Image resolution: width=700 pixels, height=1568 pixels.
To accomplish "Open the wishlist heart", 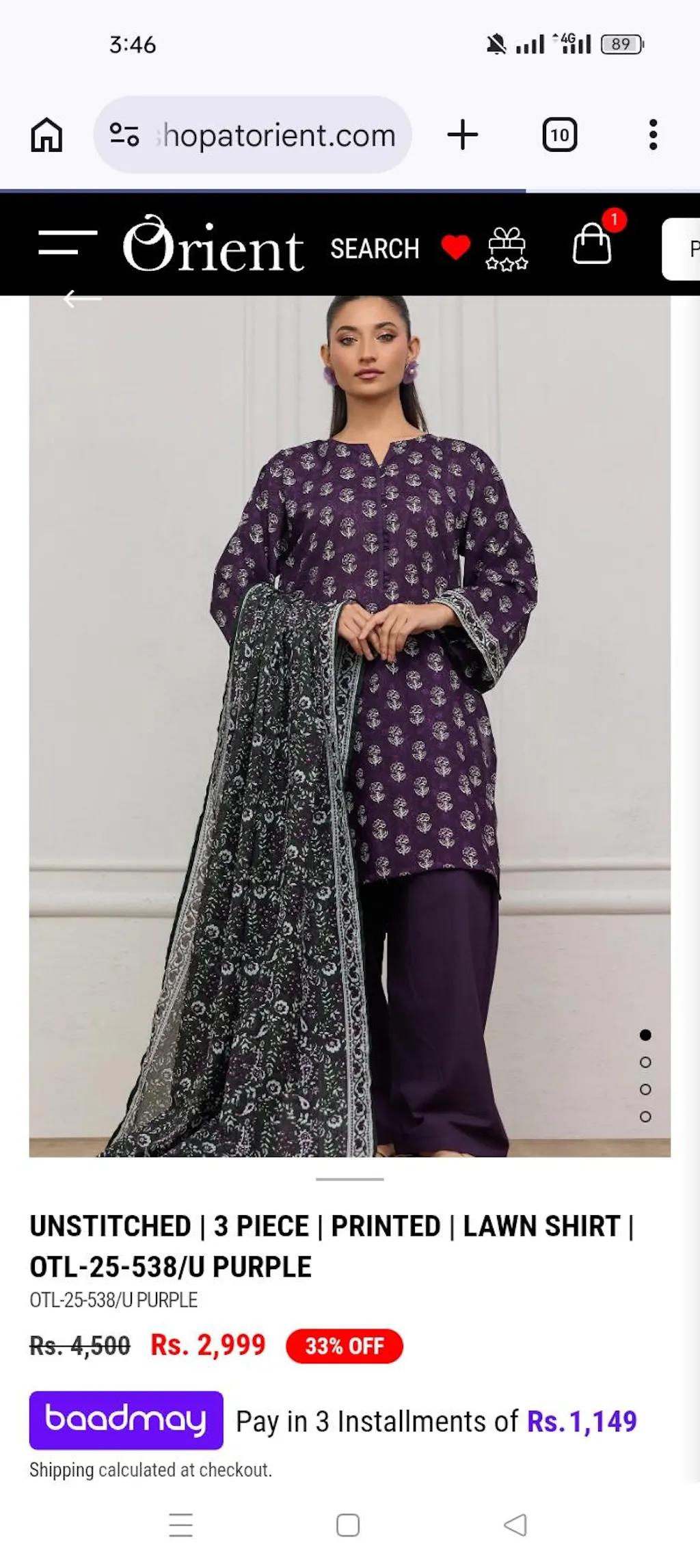I will click(x=455, y=247).
